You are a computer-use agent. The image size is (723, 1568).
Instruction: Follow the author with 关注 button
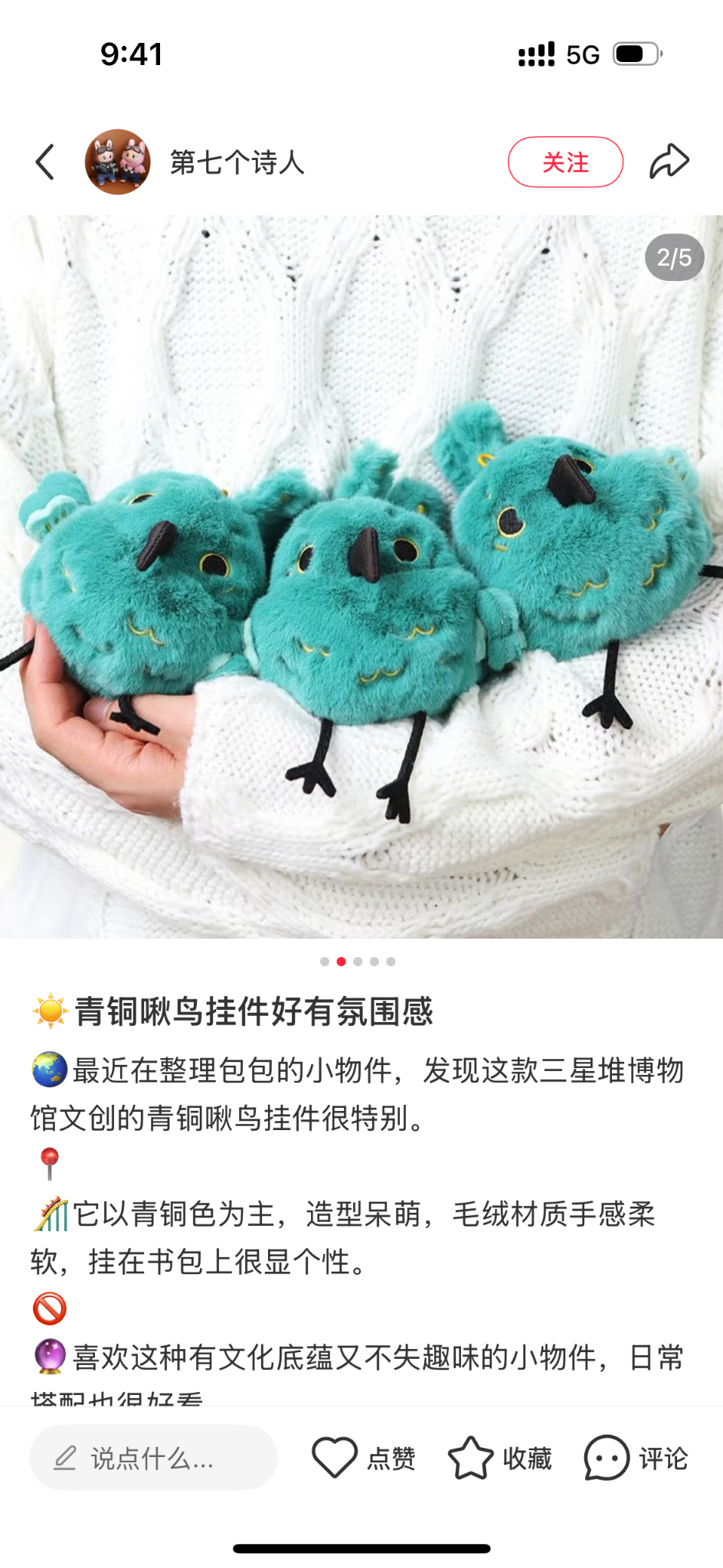[x=565, y=162]
